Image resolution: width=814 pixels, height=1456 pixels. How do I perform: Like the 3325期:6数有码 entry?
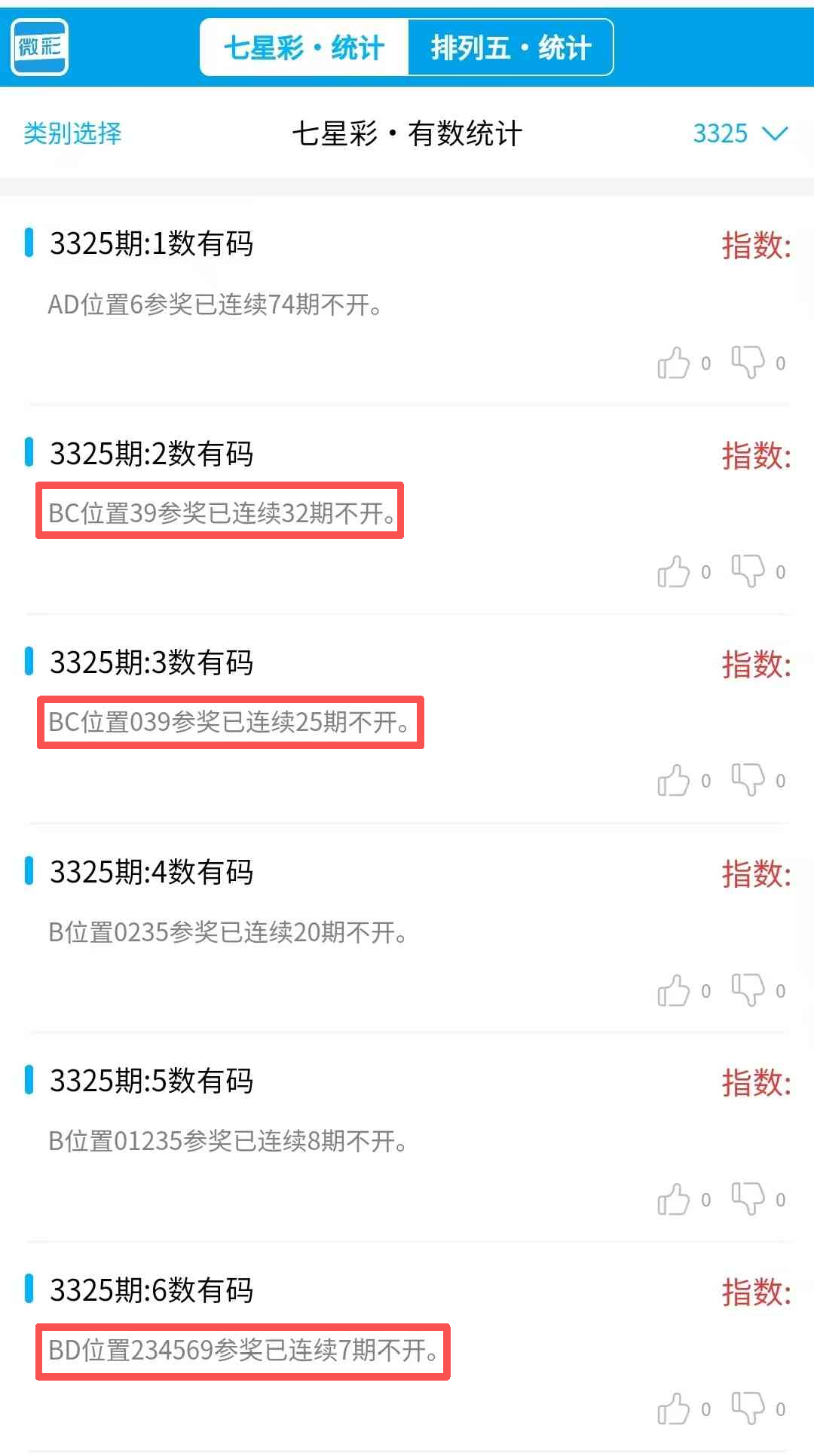(674, 1409)
